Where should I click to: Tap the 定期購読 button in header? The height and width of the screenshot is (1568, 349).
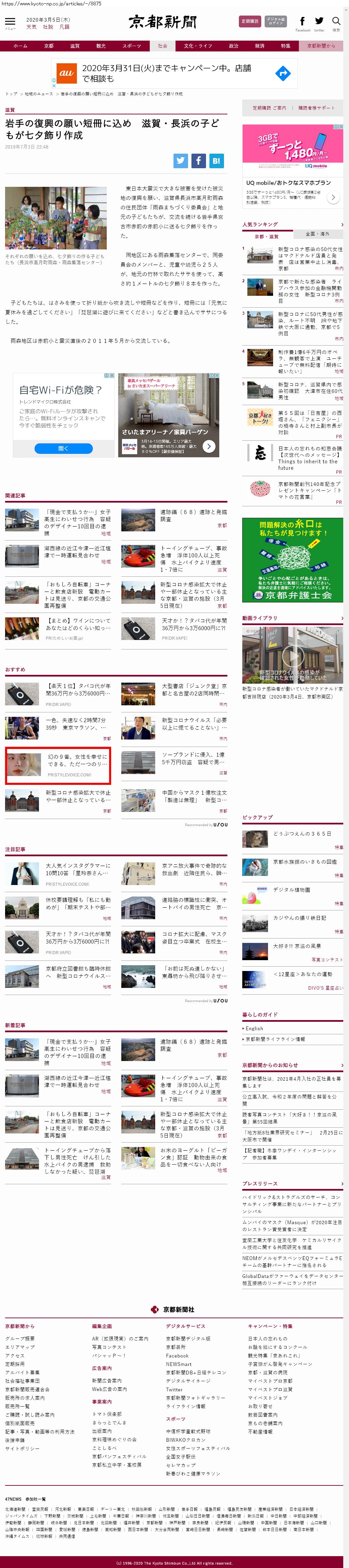pyautogui.click(x=250, y=21)
